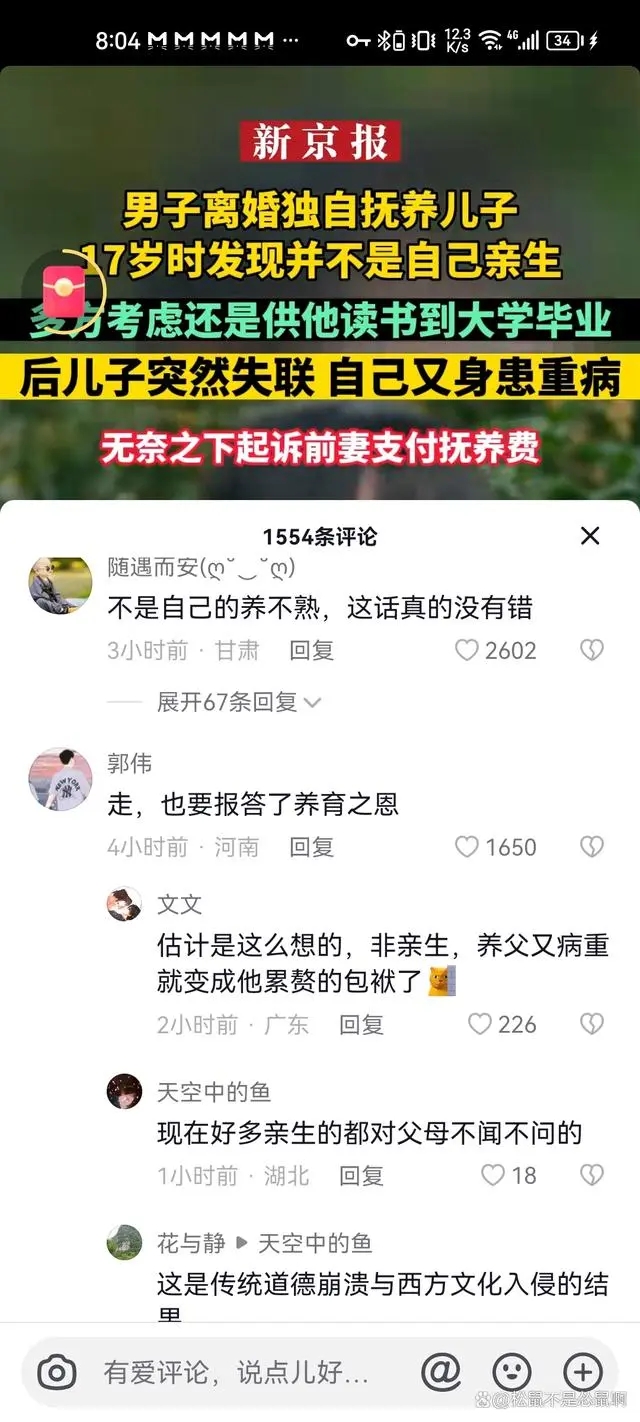Open 花与静's profile avatar
This screenshot has height=1422, width=640.
click(124, 1242)
